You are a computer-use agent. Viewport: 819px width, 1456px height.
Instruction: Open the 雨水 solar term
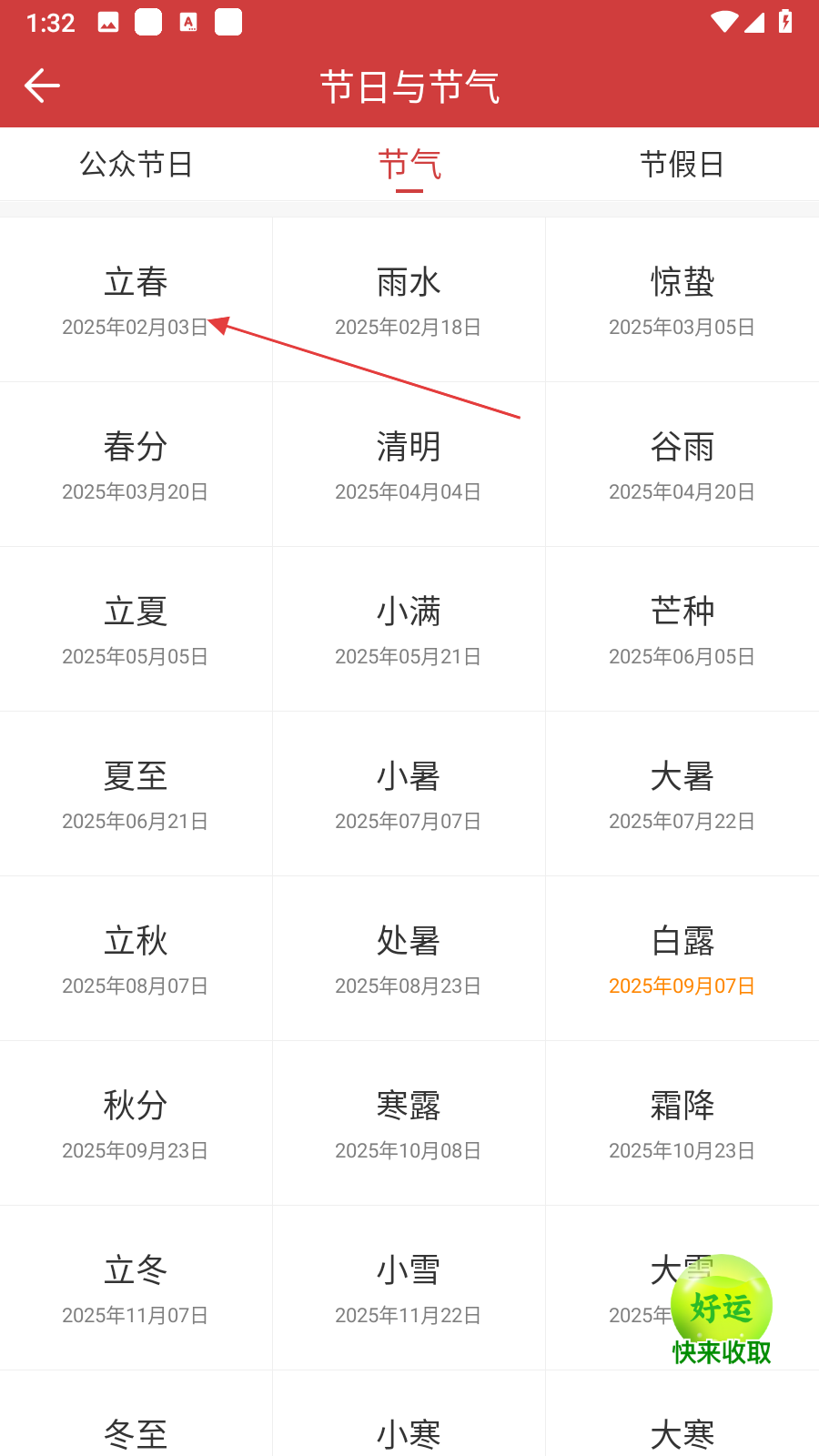tap(409, 299)
